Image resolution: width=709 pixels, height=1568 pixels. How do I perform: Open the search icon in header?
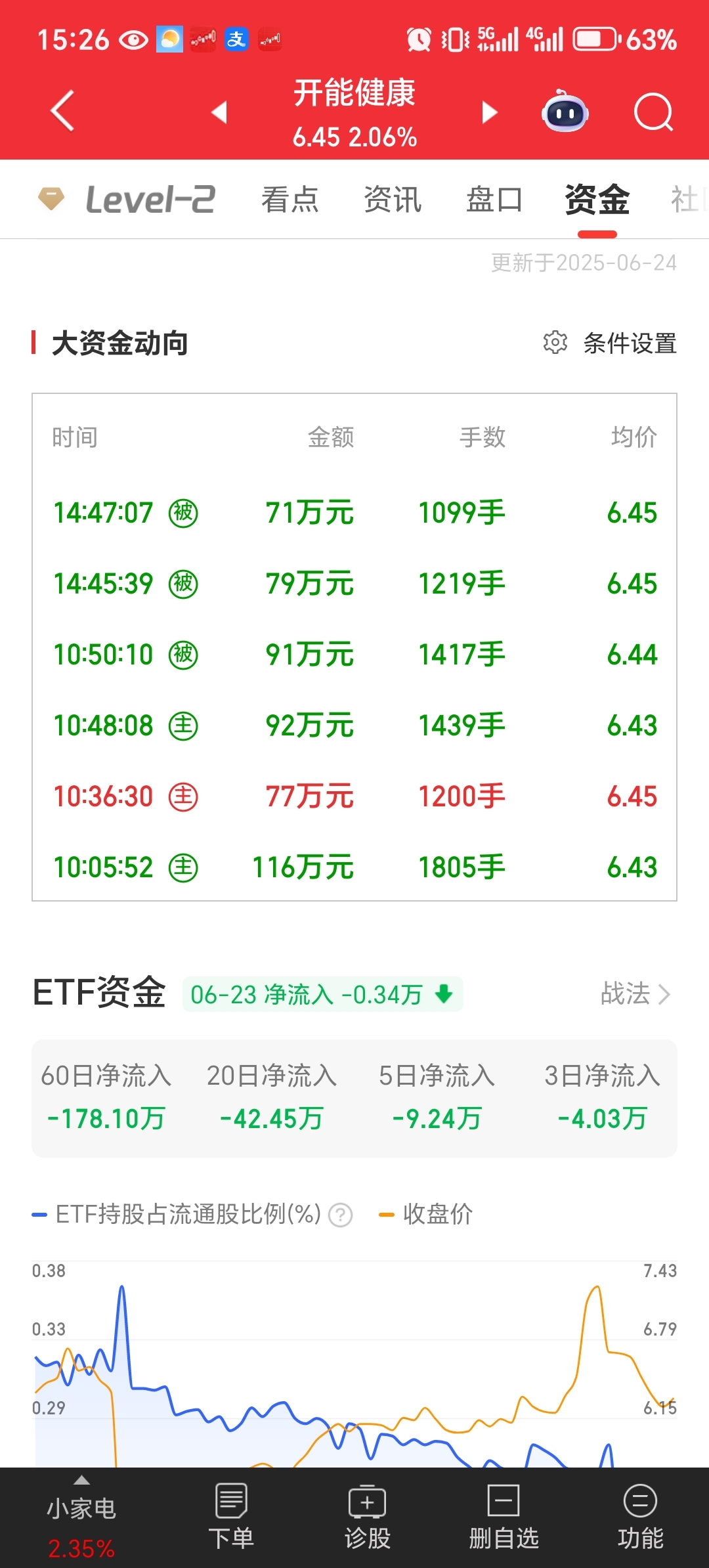coord(654,112)
